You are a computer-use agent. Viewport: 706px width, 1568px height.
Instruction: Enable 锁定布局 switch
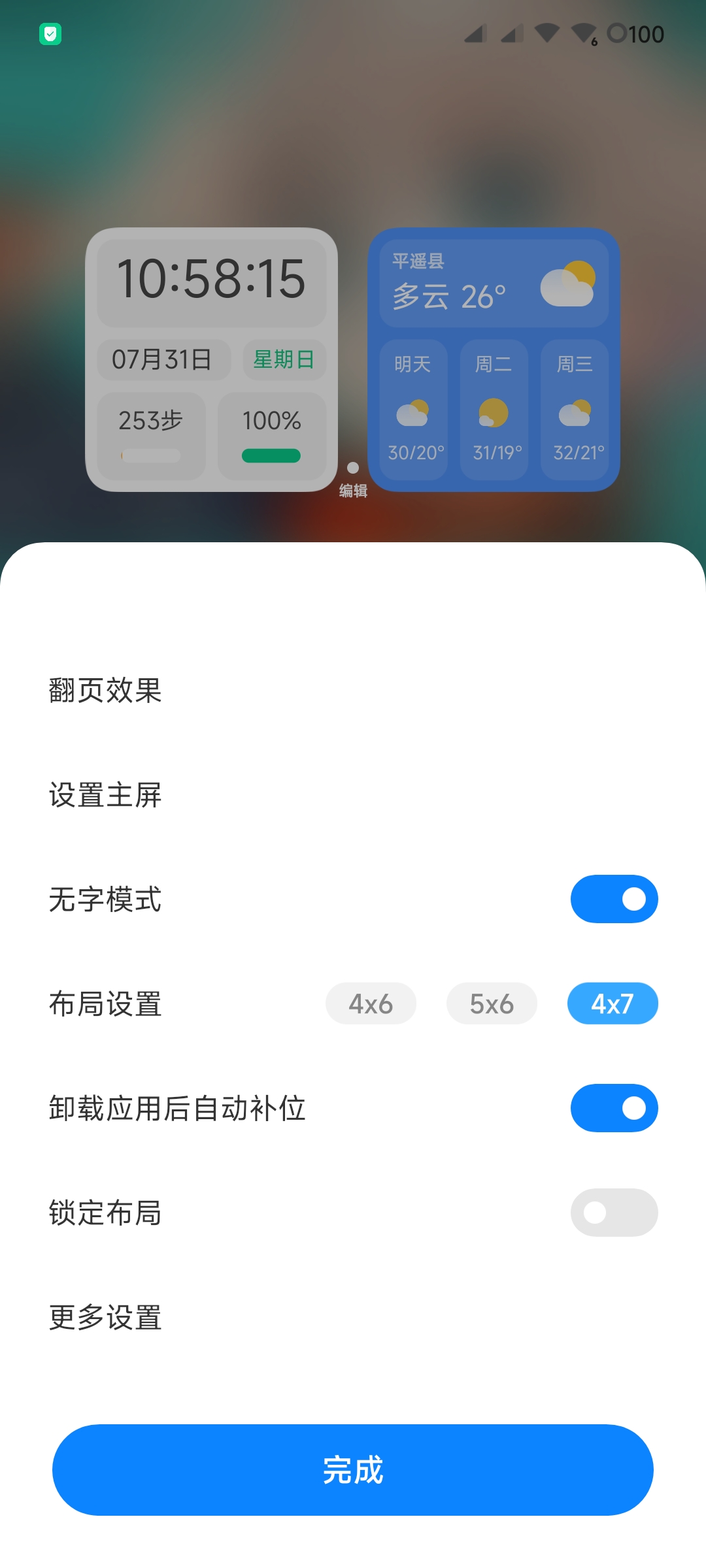pos(614,1213)
